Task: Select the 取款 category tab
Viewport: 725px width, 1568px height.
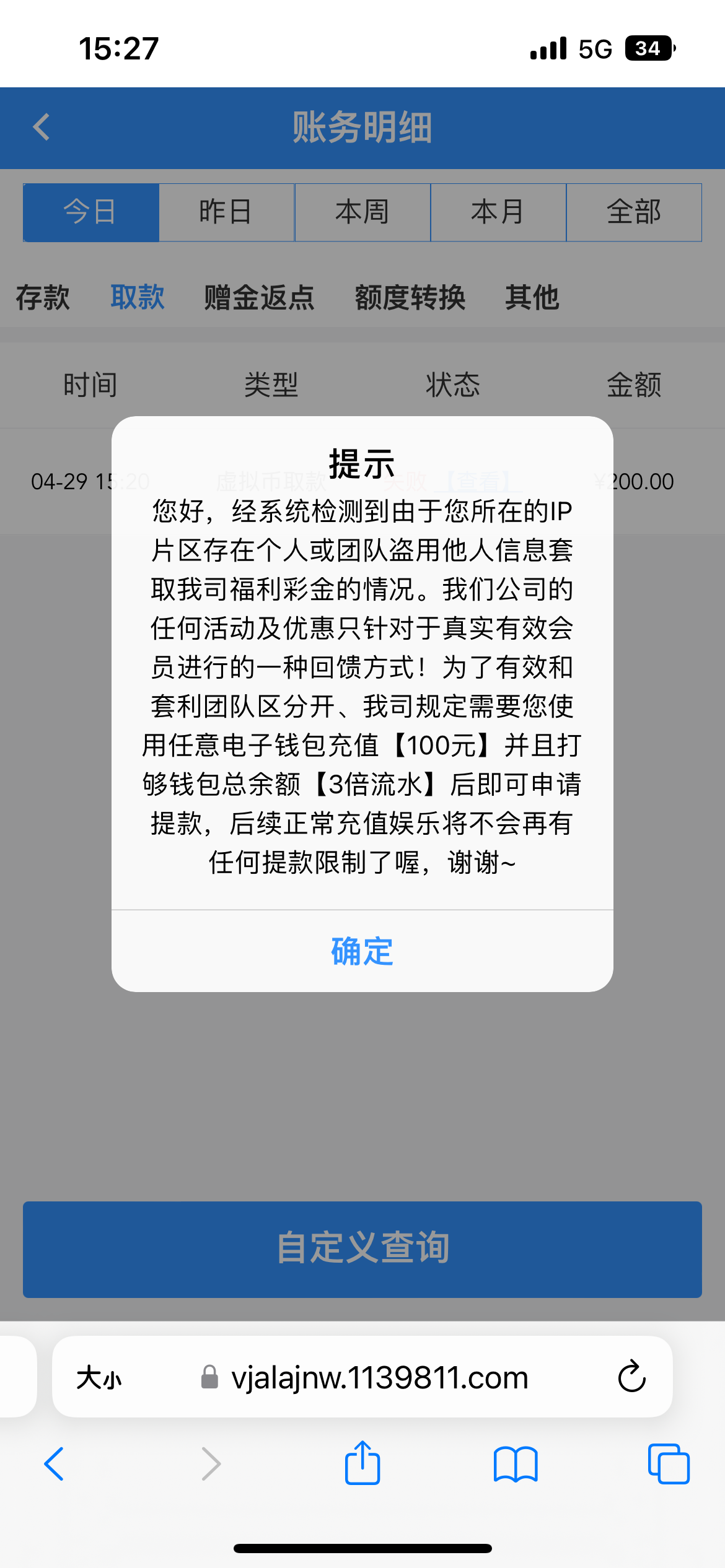Action: coord(138,297)
